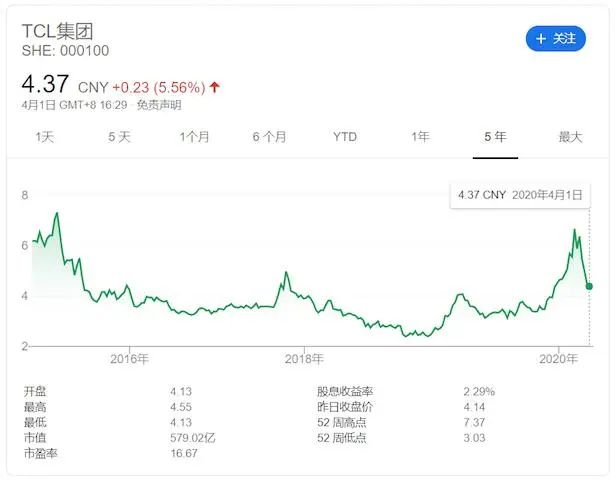Follow TCL集团 with the 关注 button
615x480 pixels.
click(556, 39)
